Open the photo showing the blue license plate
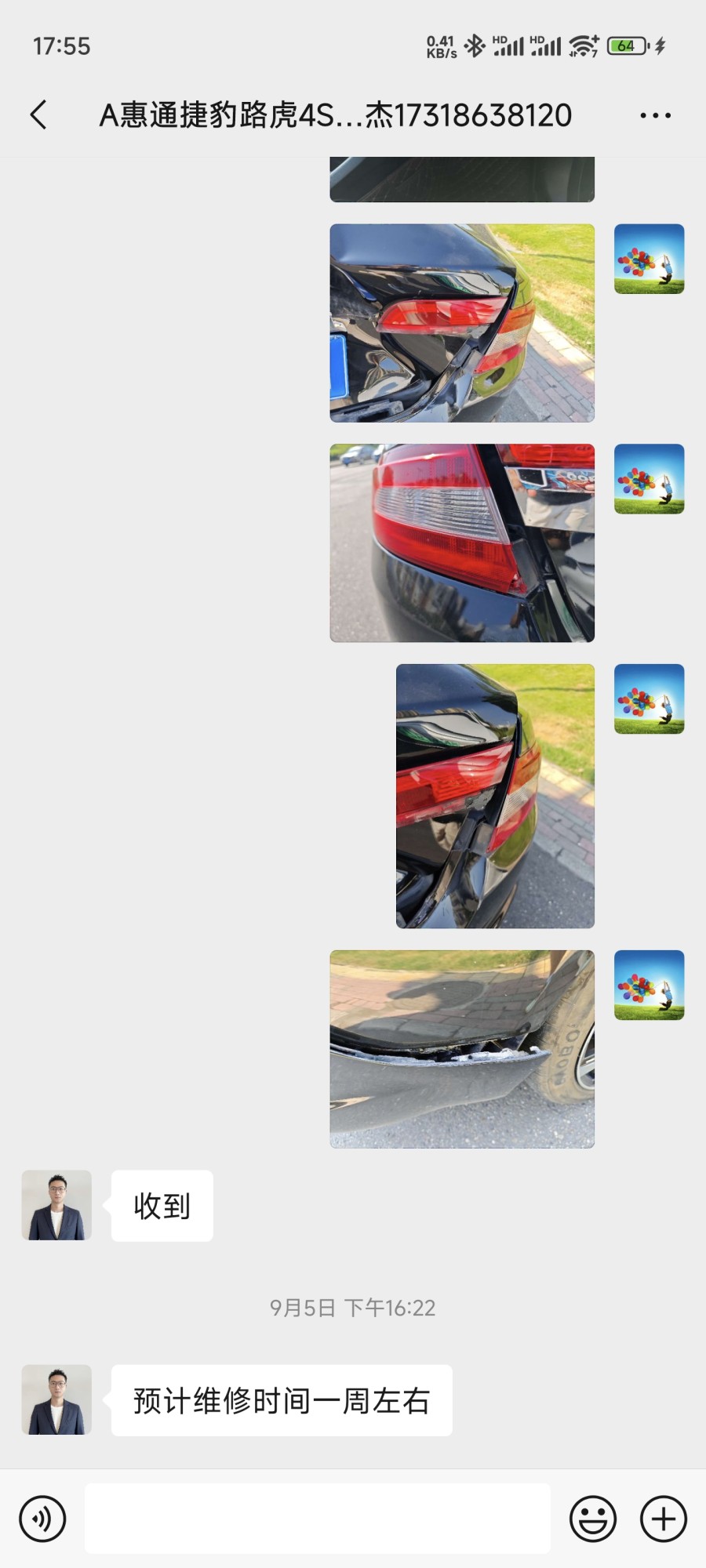The width and height of the screenshot is (706, 1568). coord(462,323)
